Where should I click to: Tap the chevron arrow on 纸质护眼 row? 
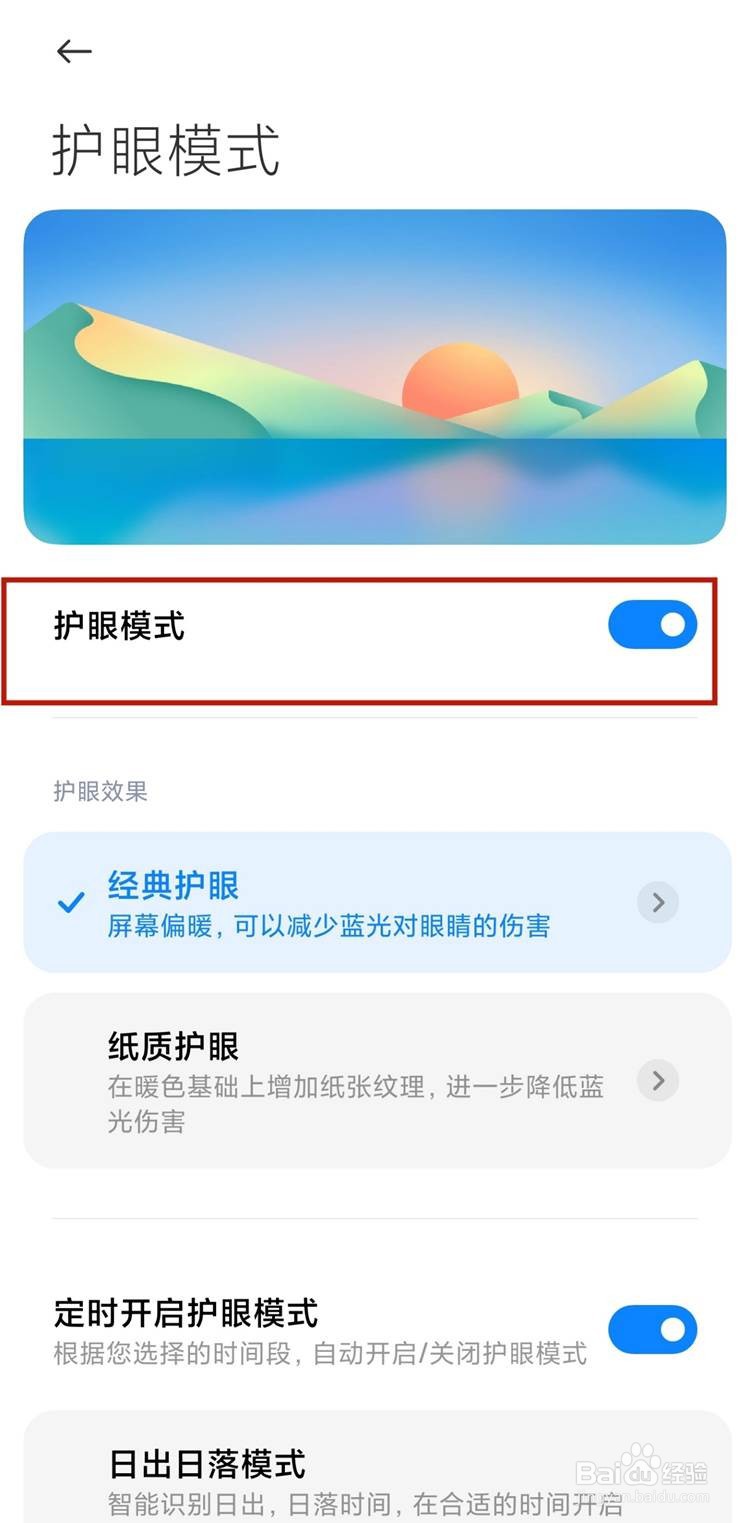(x=657, y=1081)
